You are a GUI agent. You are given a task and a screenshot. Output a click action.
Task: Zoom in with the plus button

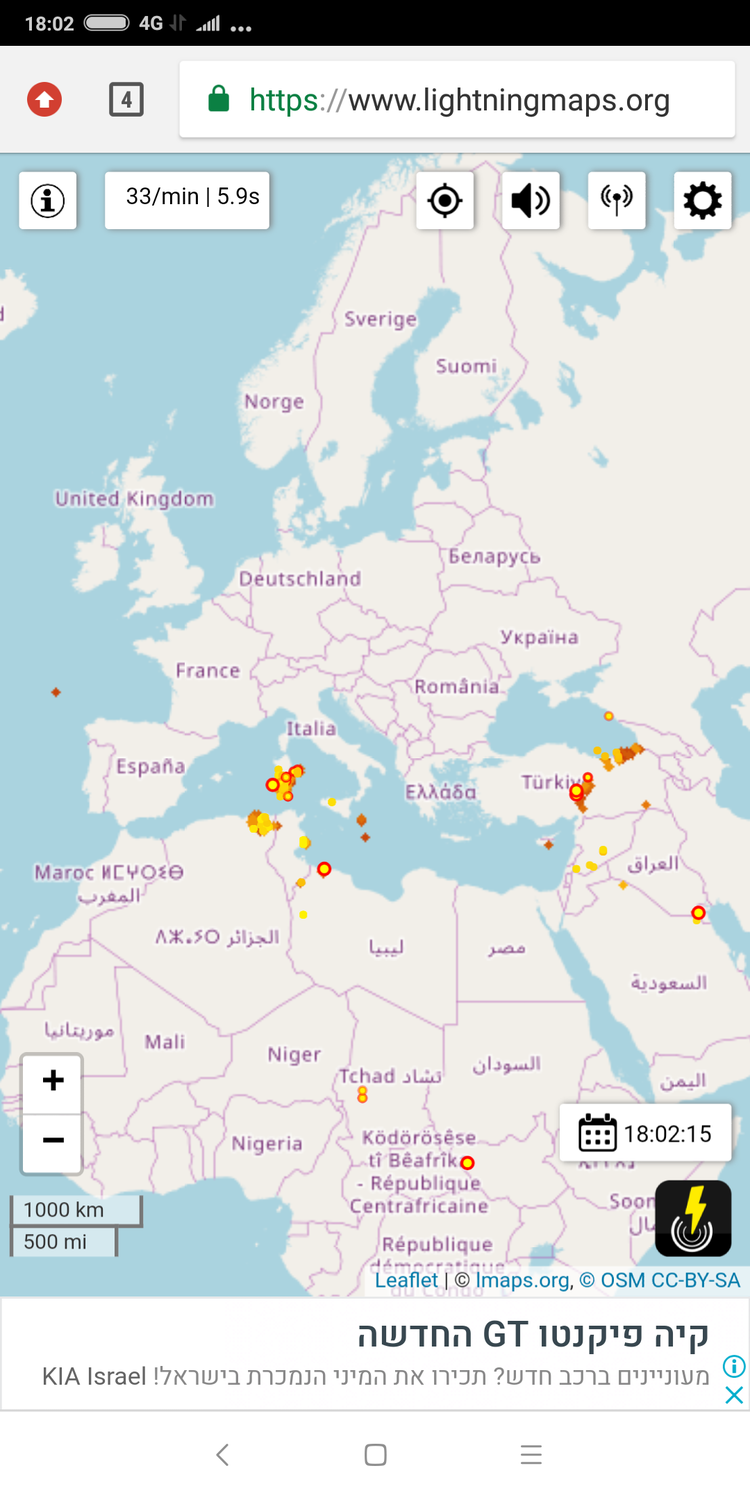coord(52,1082)
